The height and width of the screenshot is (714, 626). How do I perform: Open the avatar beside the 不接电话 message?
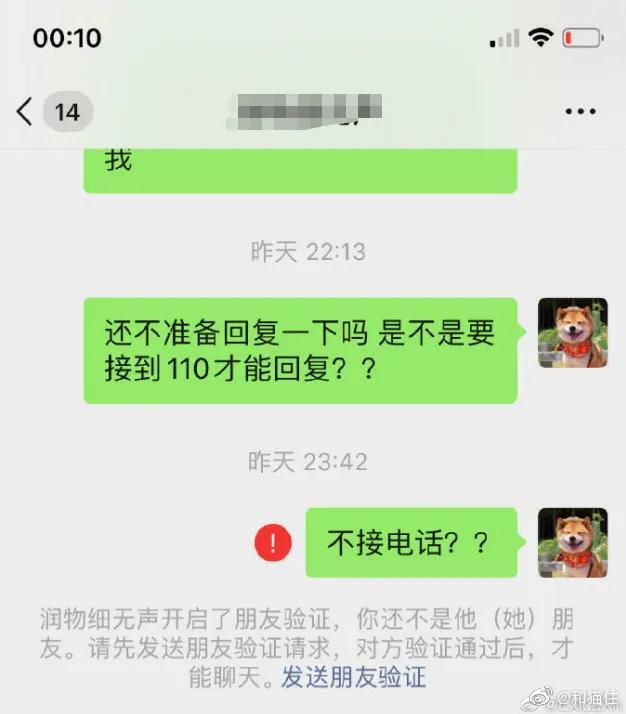573,543
